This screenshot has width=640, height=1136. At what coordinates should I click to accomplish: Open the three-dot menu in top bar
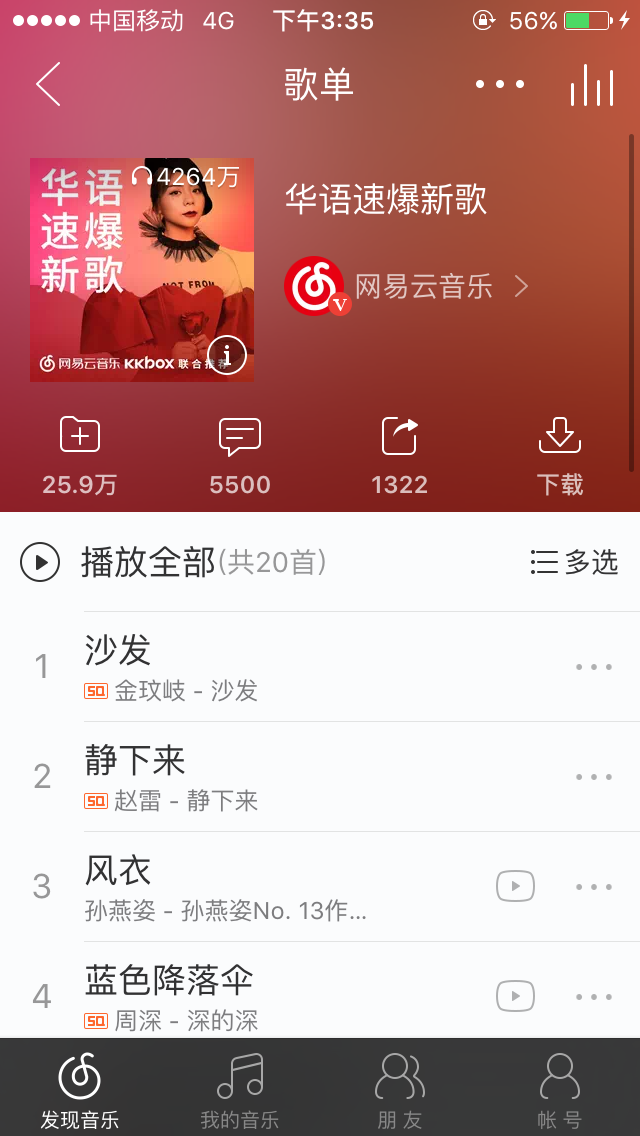click(500, 84)
